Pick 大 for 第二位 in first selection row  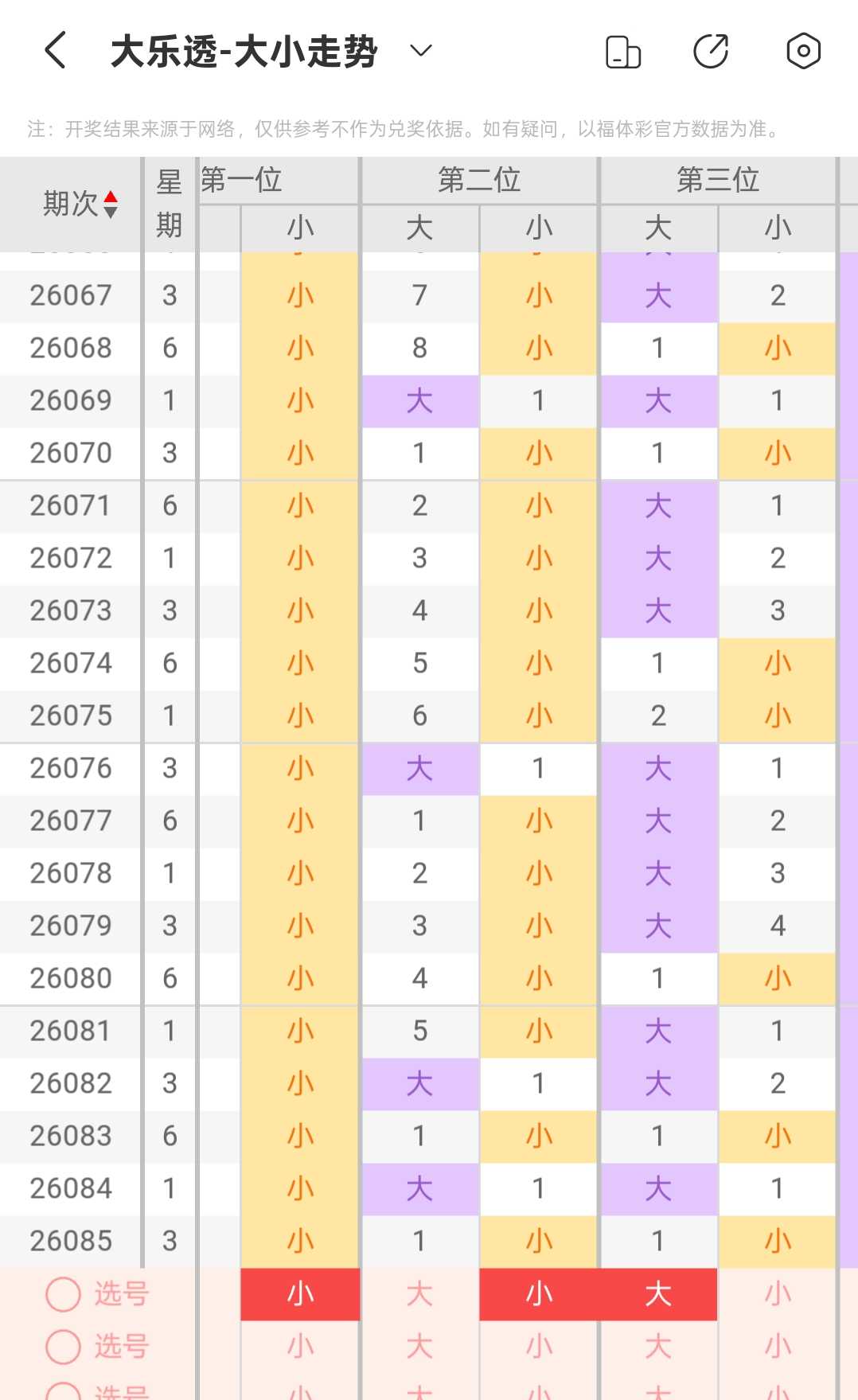tap(419, 1294)
